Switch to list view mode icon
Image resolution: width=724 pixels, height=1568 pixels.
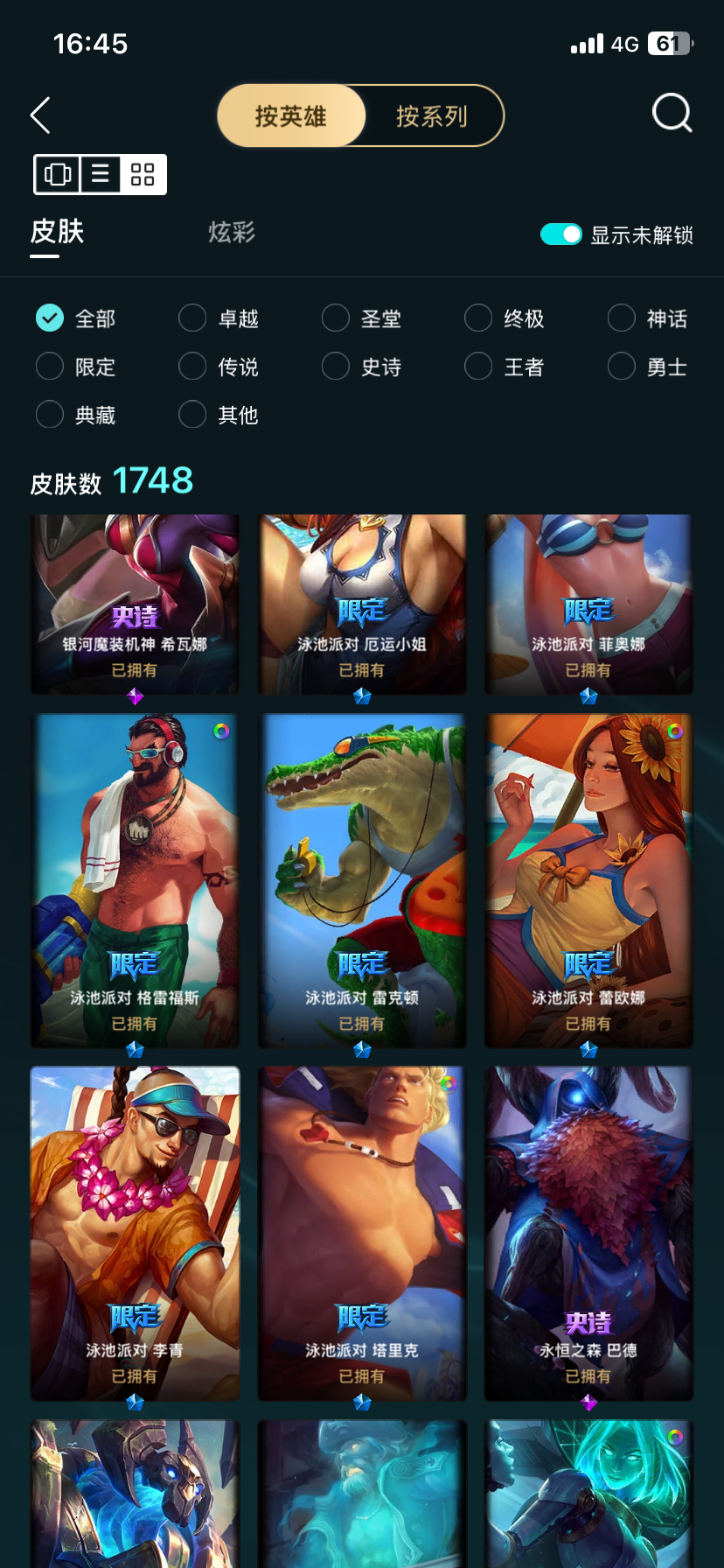click(x=101, y=174)
